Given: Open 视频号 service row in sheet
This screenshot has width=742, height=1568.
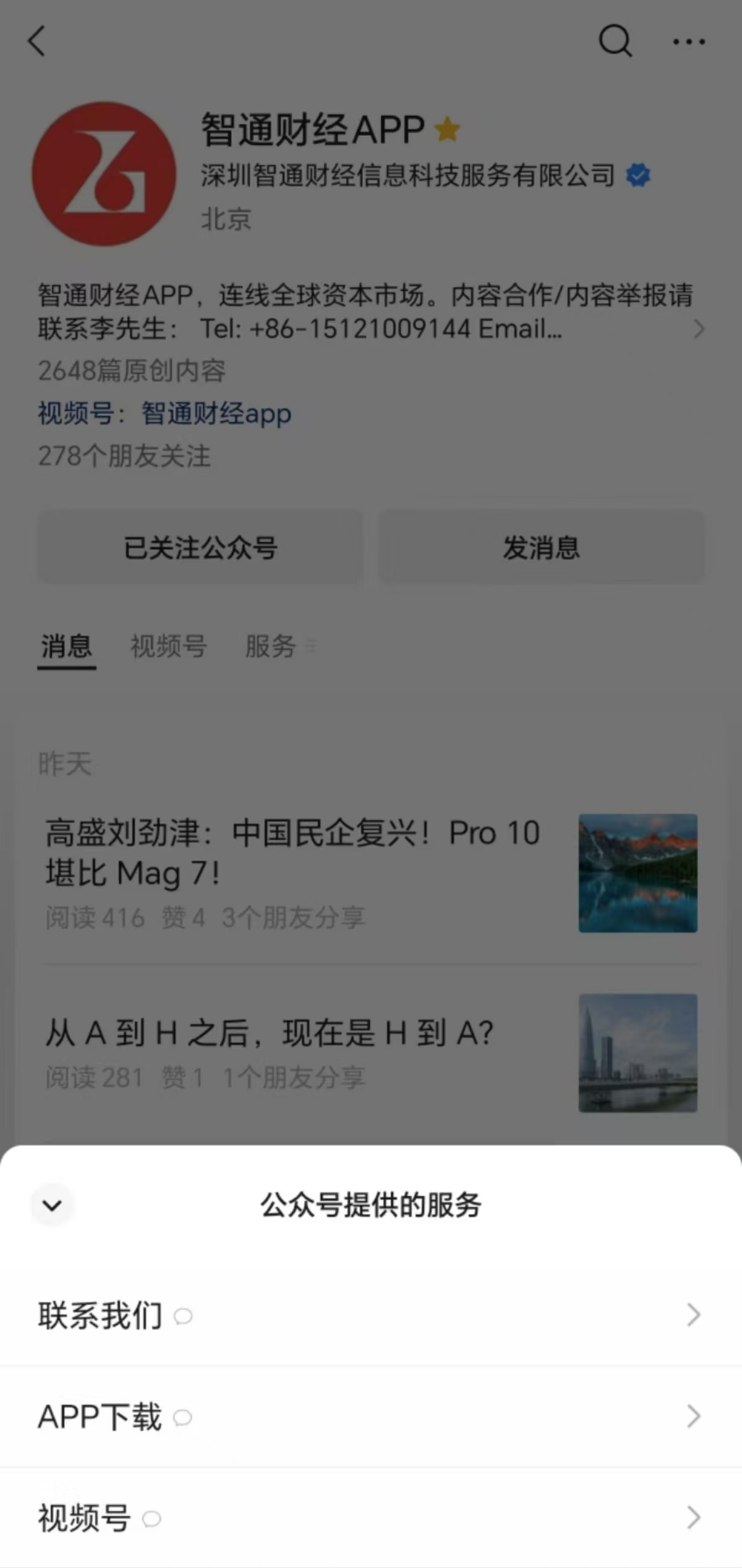Looking at the screenshot, I should (x=370, y=1517).
